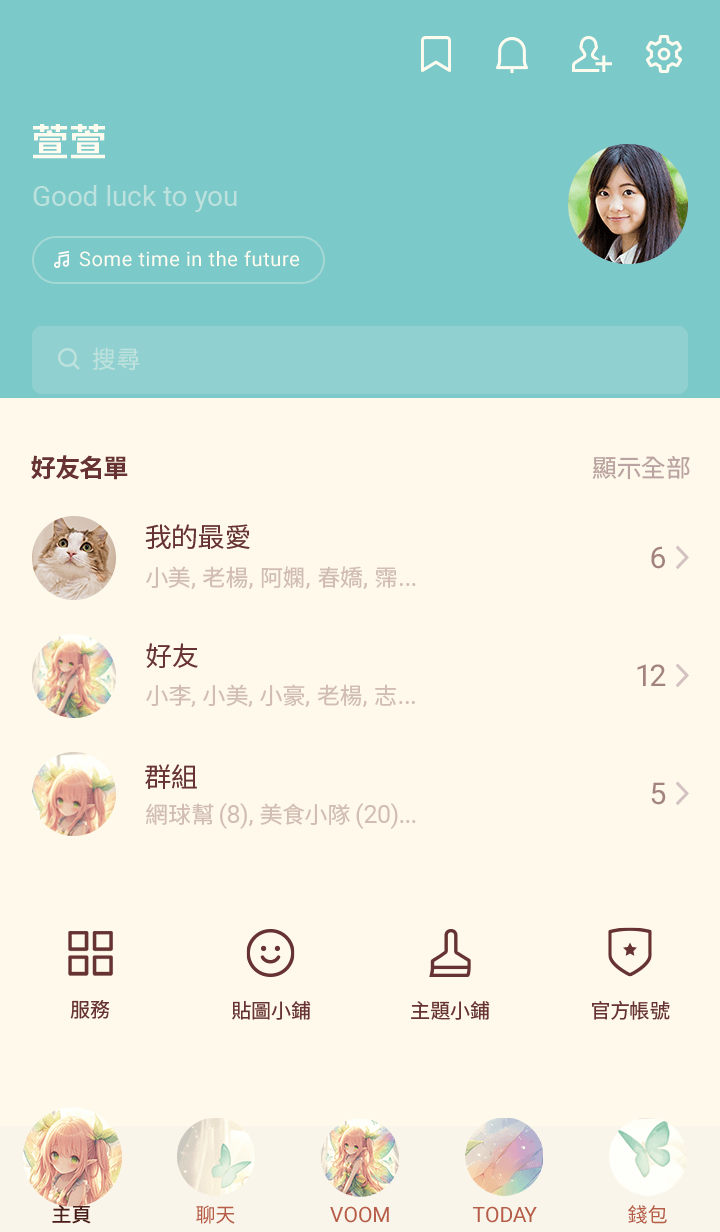720x1232 pixels.
Task: Open 官方帳號 official accounts
Action: [630, 972]
